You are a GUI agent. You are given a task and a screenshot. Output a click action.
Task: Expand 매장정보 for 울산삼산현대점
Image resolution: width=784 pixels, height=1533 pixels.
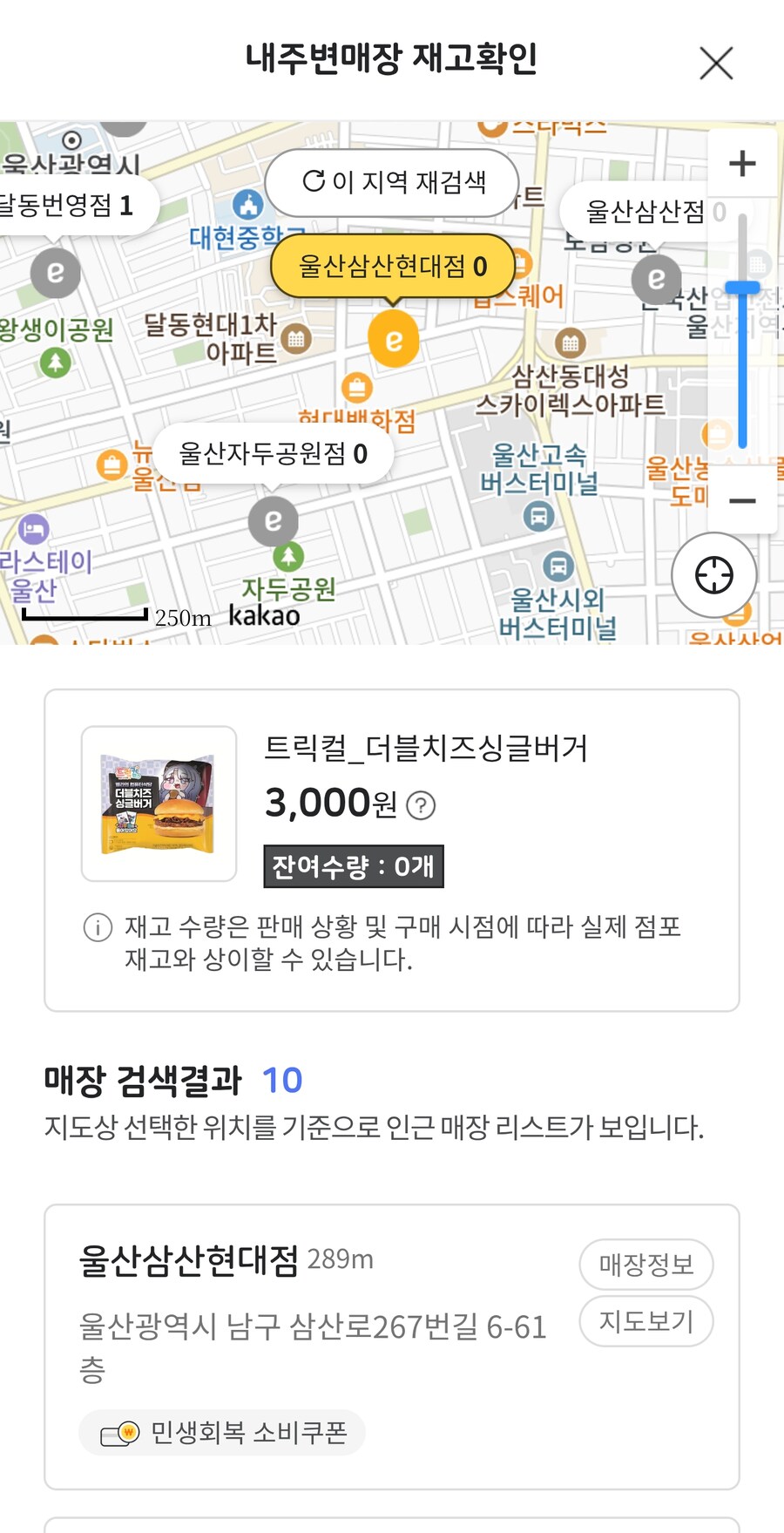tap(645, 1264)
